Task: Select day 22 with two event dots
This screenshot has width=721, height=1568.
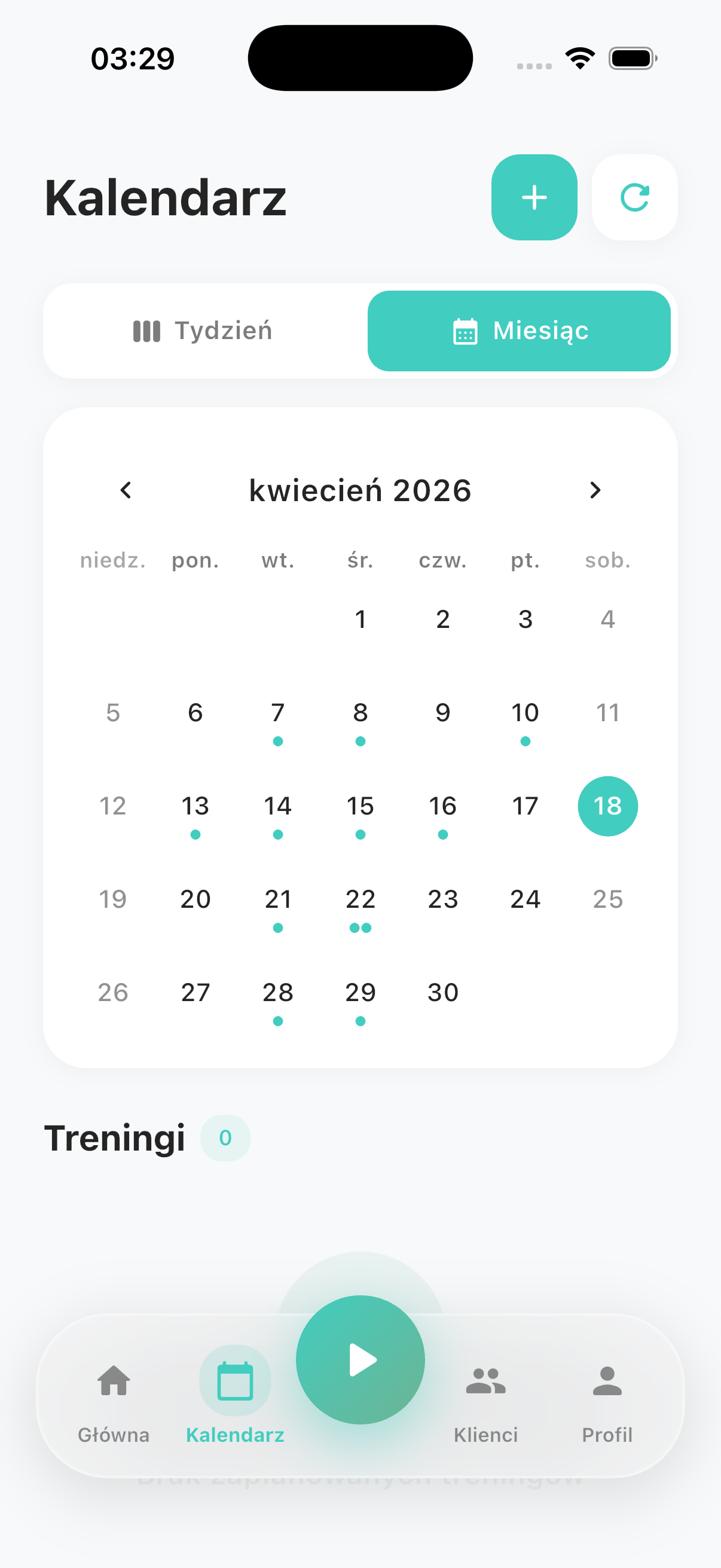Action: click(x=360, y=899)
